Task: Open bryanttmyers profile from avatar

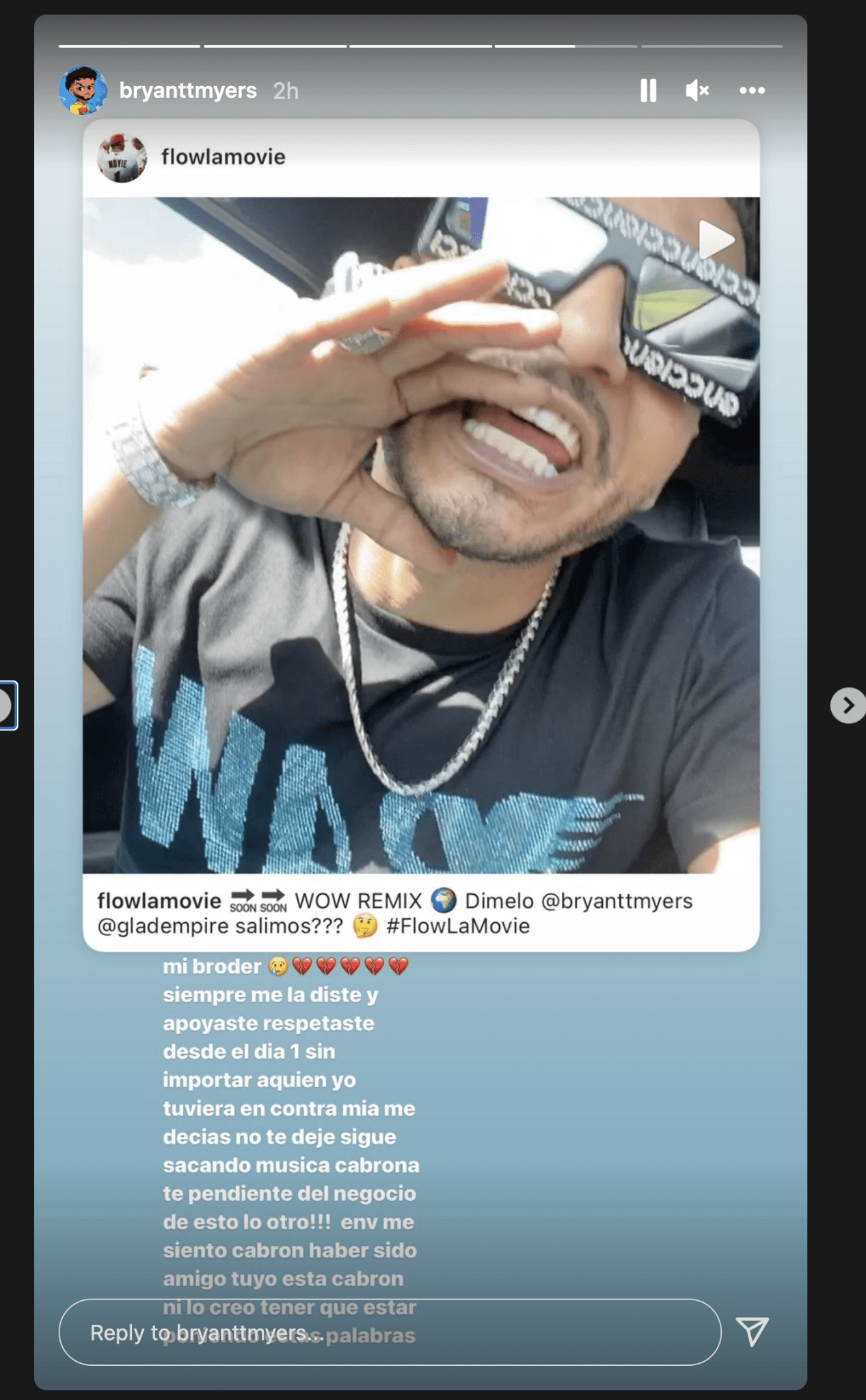Action: [x=83, y=90]
